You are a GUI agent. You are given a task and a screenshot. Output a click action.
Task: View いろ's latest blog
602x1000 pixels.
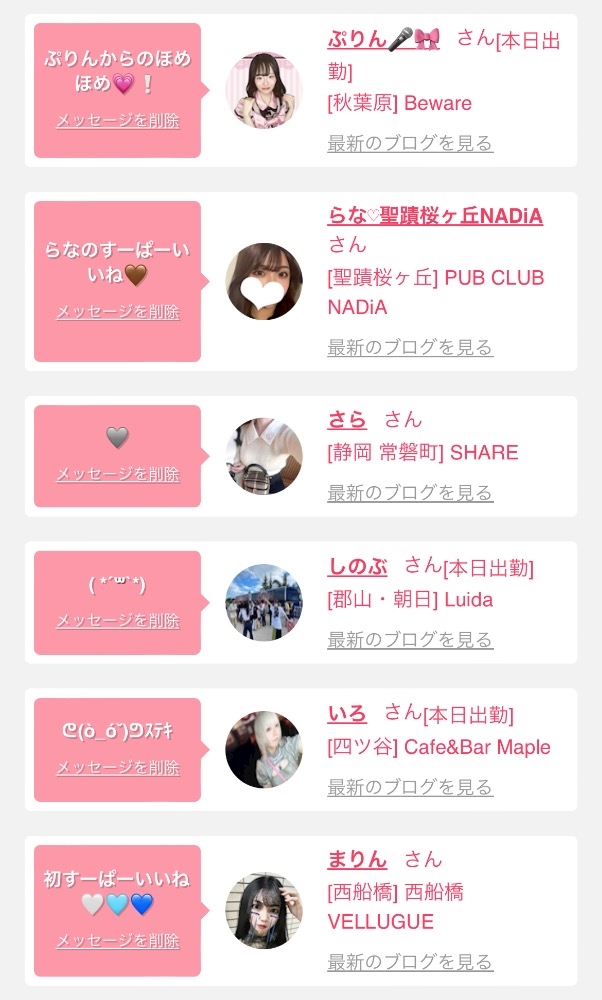point(410,788)
